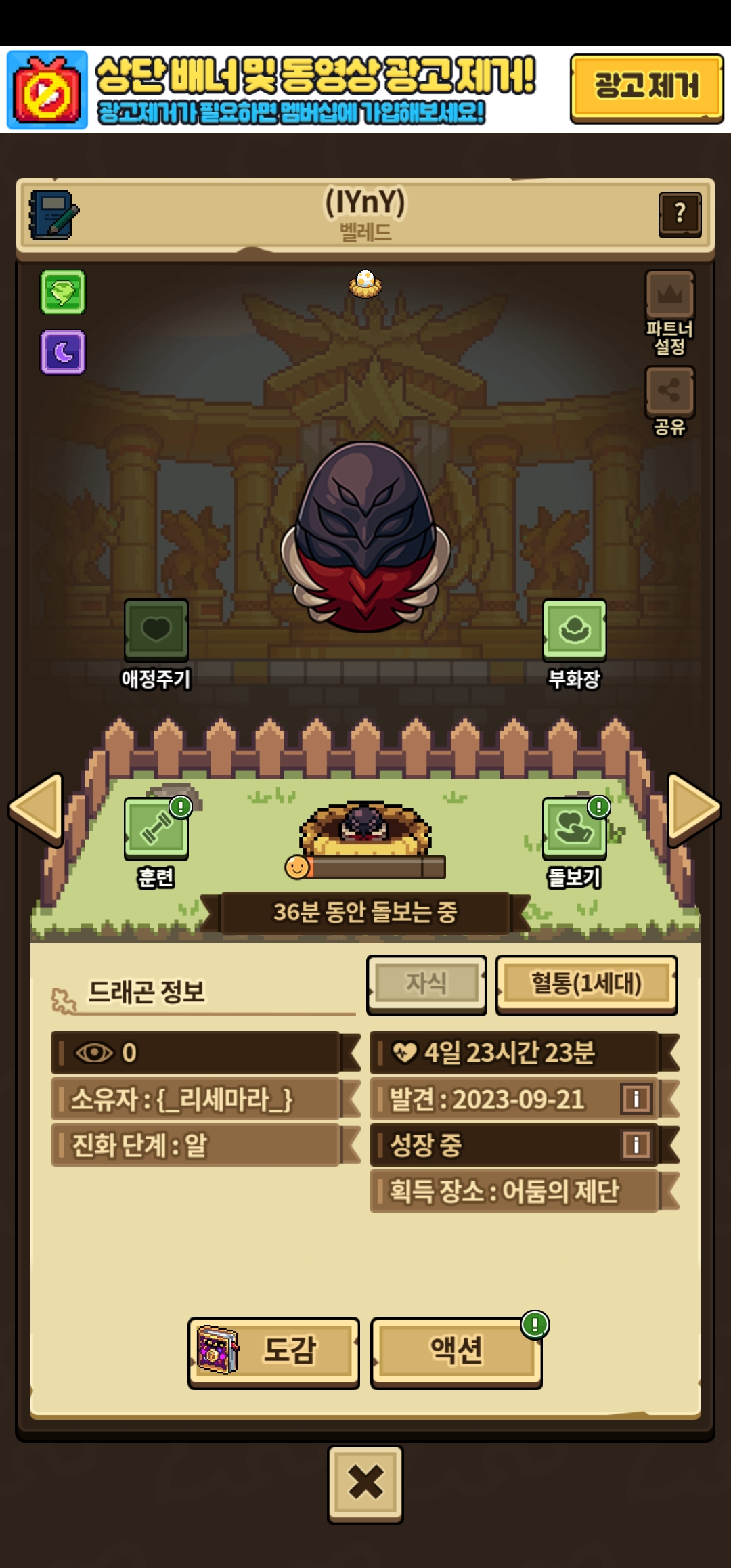
Task: Open the 도감 encyclopedia
Action: point(273,1353)
